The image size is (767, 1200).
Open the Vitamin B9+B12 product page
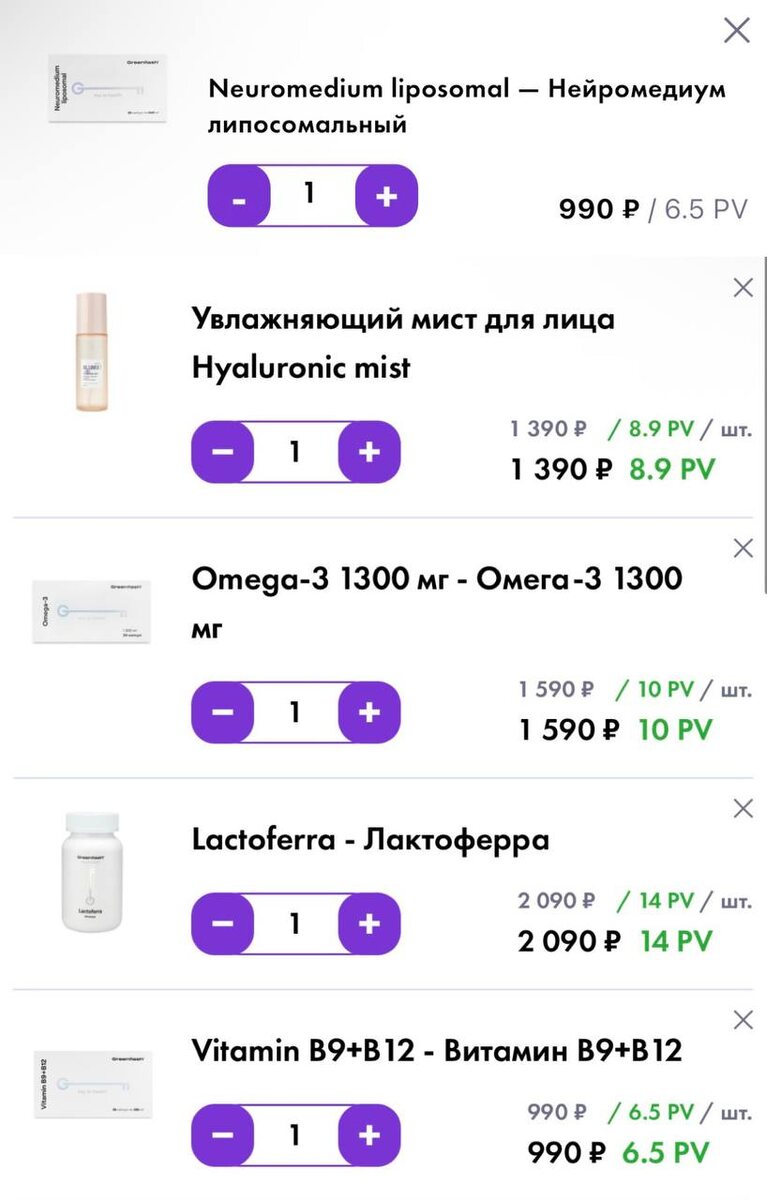tap(436, 1051)
